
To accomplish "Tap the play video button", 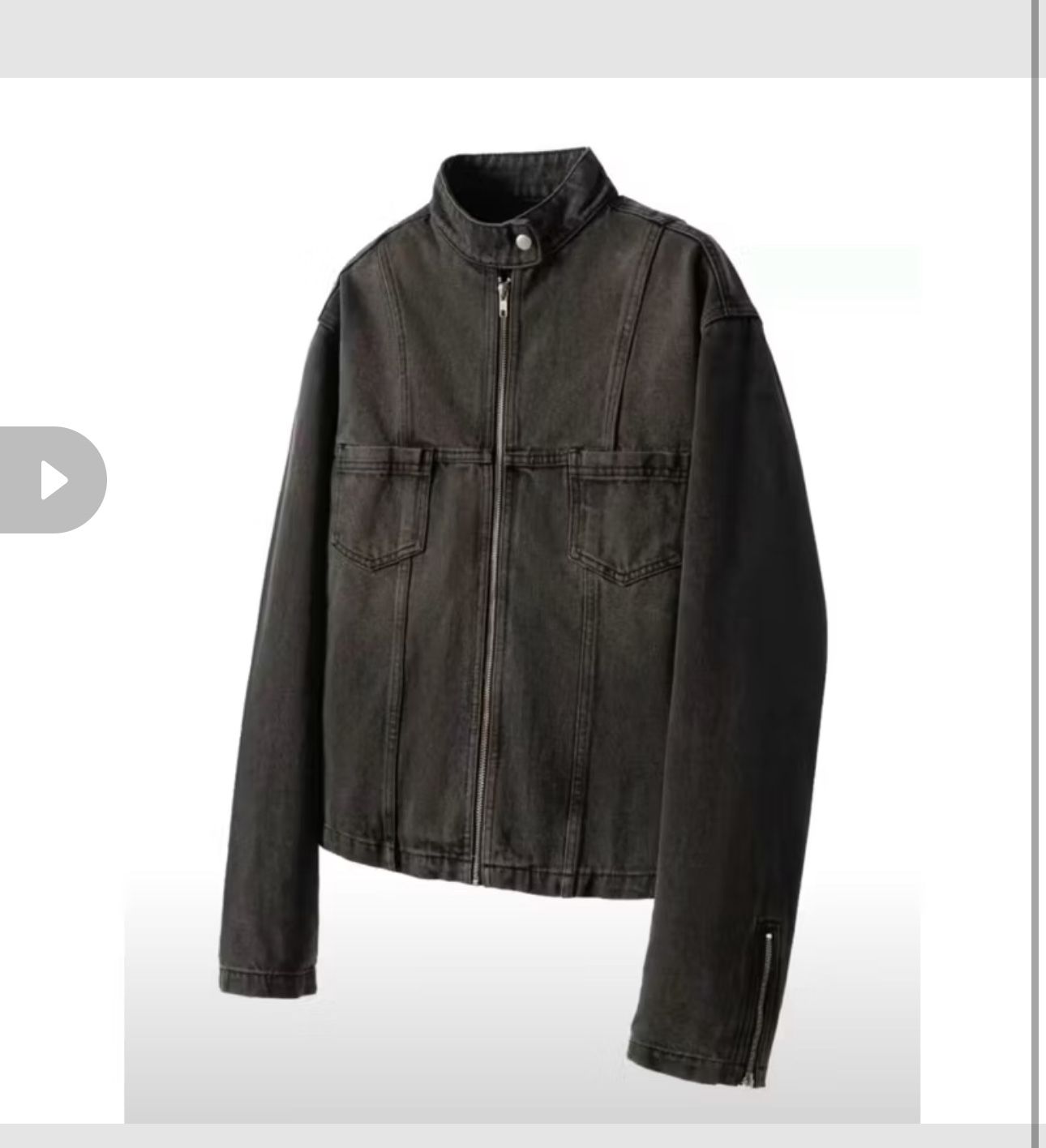I will tap(52, 480).
